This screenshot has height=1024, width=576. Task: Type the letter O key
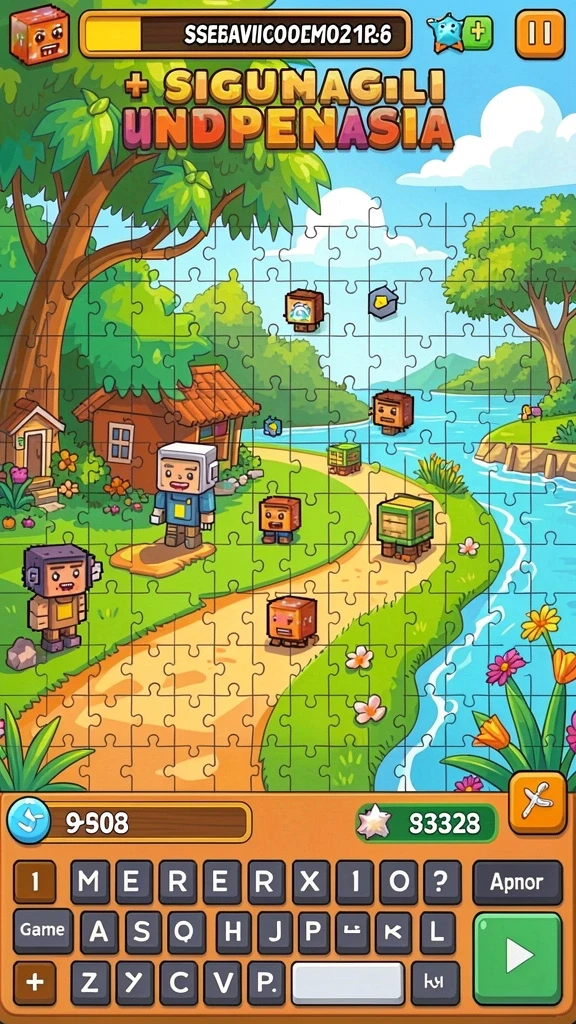tap(398, 882)
